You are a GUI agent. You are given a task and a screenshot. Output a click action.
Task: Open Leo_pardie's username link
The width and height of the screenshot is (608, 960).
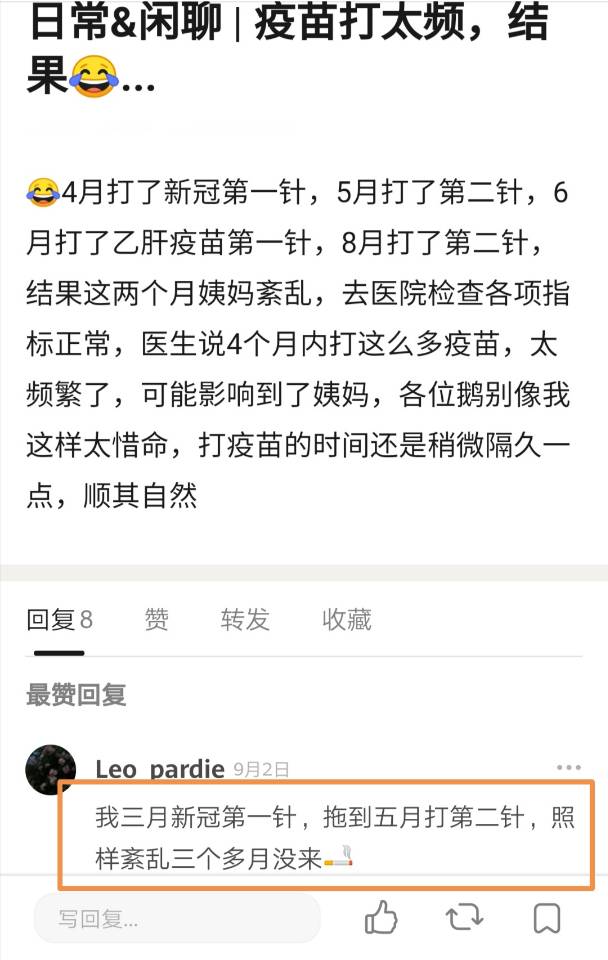[x=160, y=769]
